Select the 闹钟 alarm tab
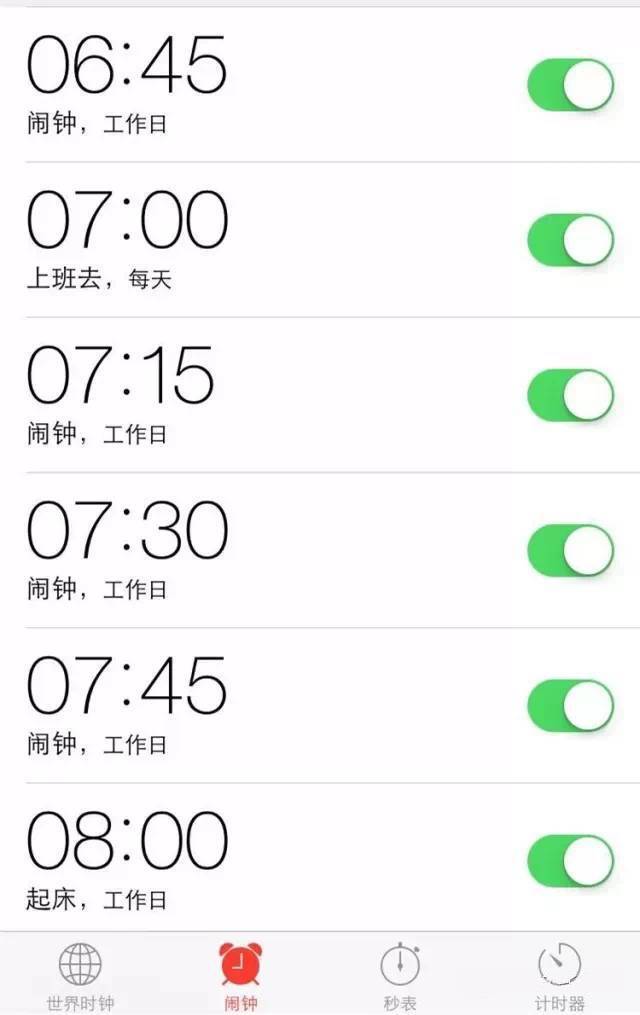640x1015 pixels. (x=240, y=975)
